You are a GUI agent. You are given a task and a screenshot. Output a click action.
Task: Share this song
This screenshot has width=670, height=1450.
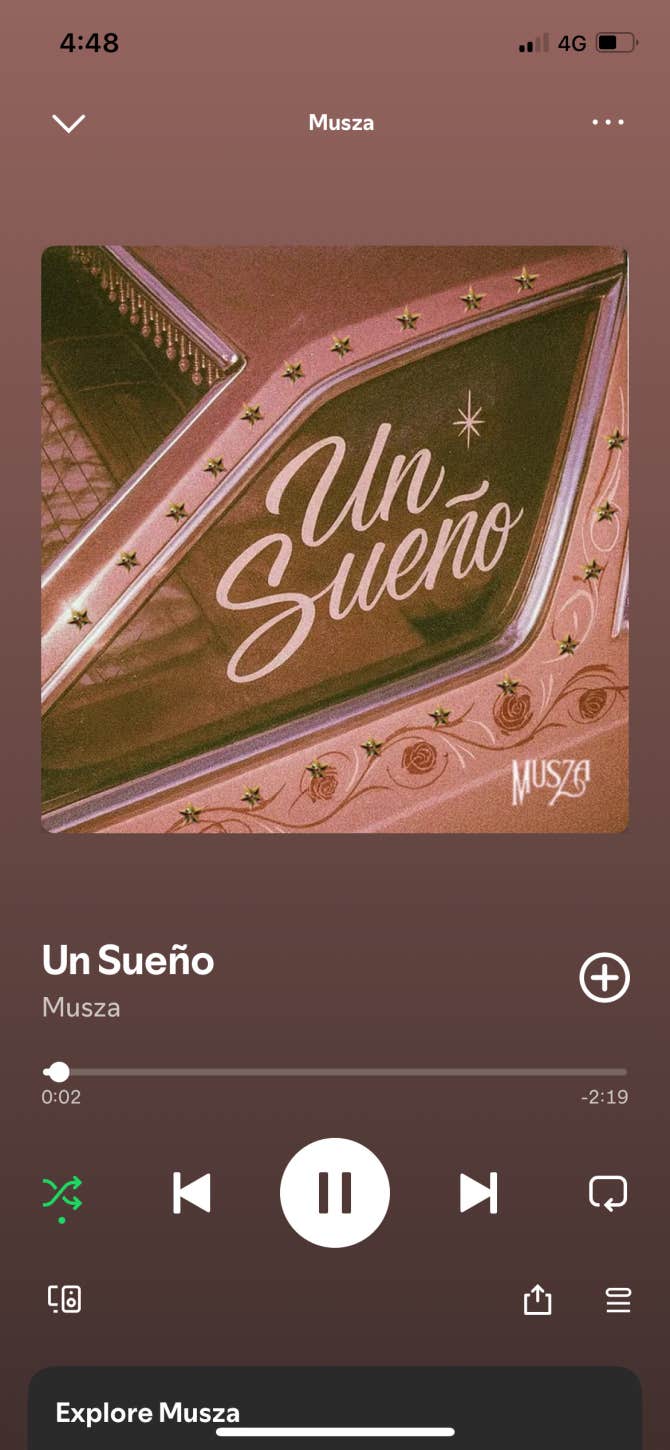(x=537, y=1299)
